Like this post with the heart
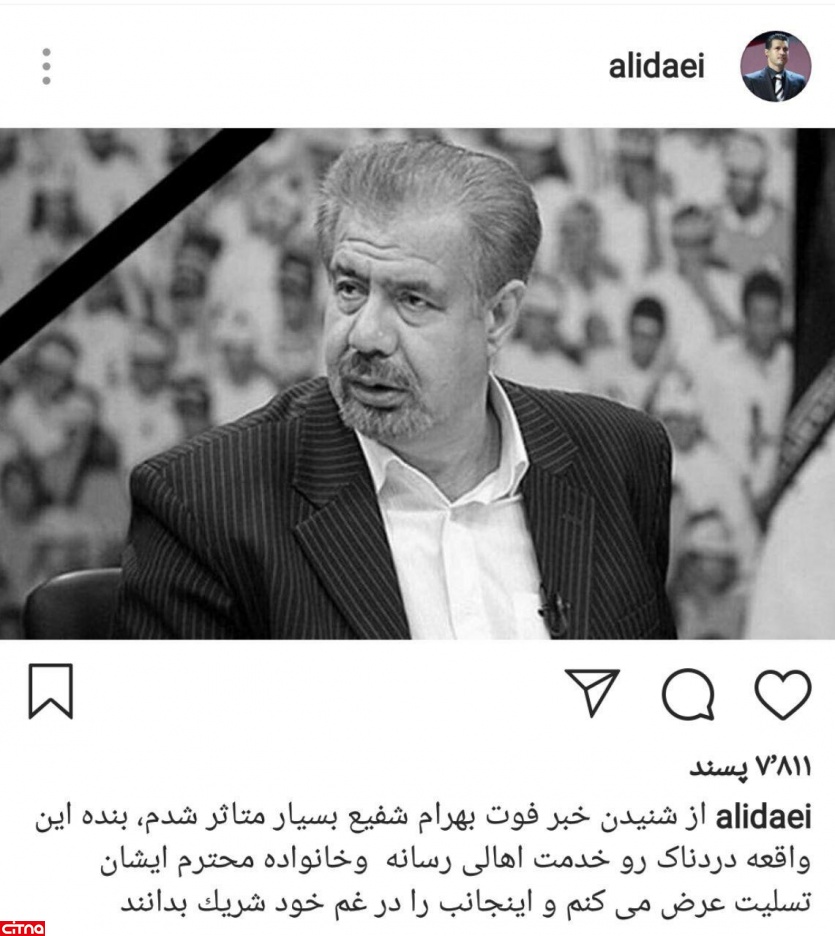The image size is (835, 936). (x=782, y=691)
